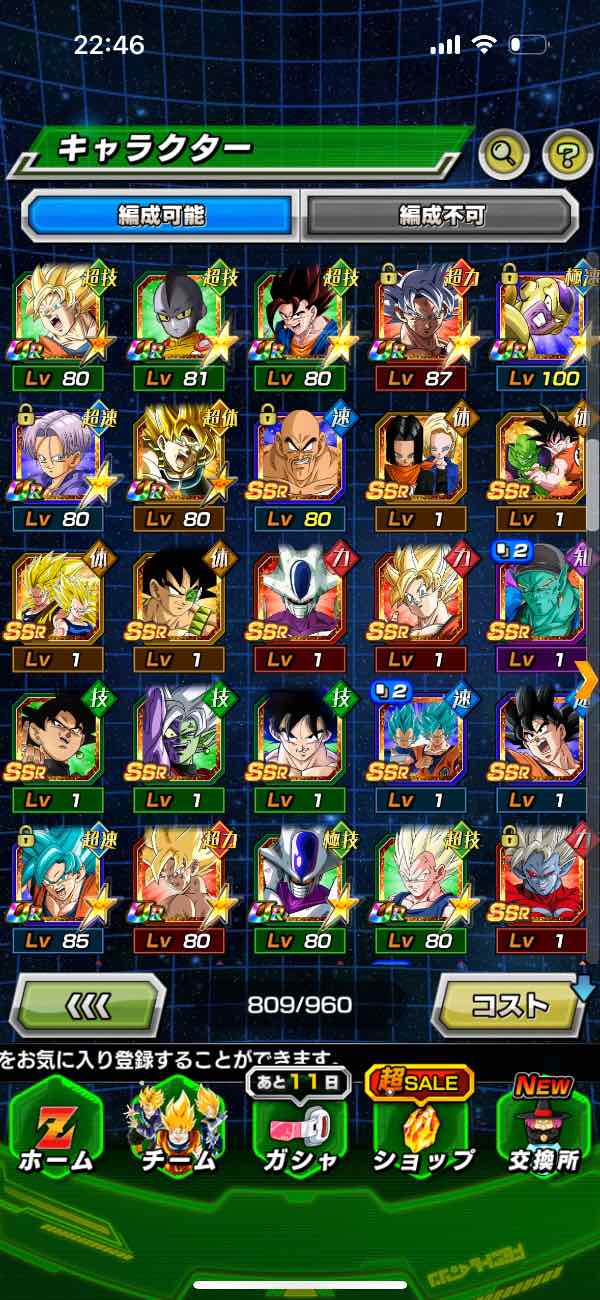Open the コスト sort button
This screenshot has width=600, height=1300.
pos(510,1004)
